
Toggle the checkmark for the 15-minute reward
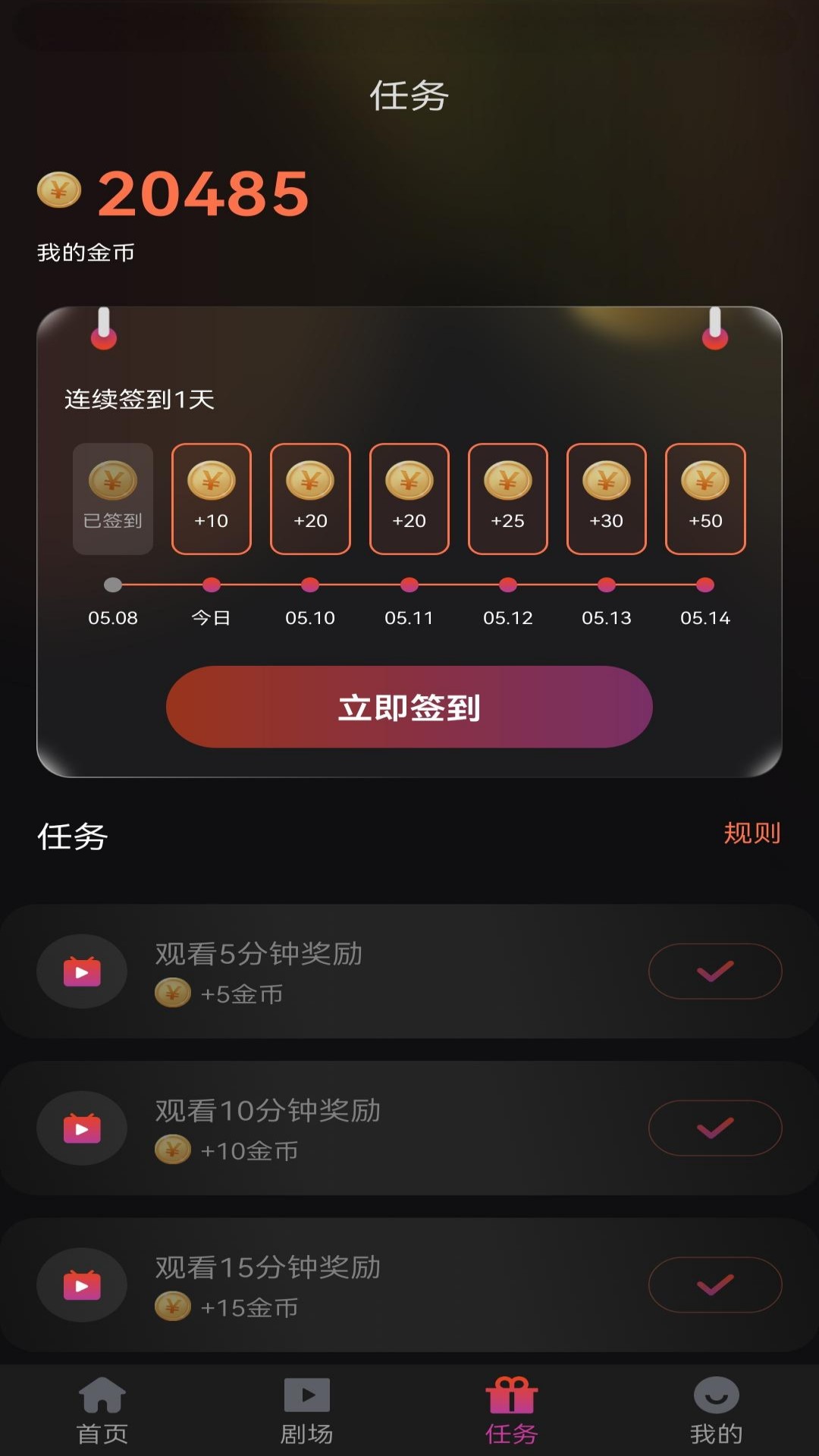coord(714,1284)
